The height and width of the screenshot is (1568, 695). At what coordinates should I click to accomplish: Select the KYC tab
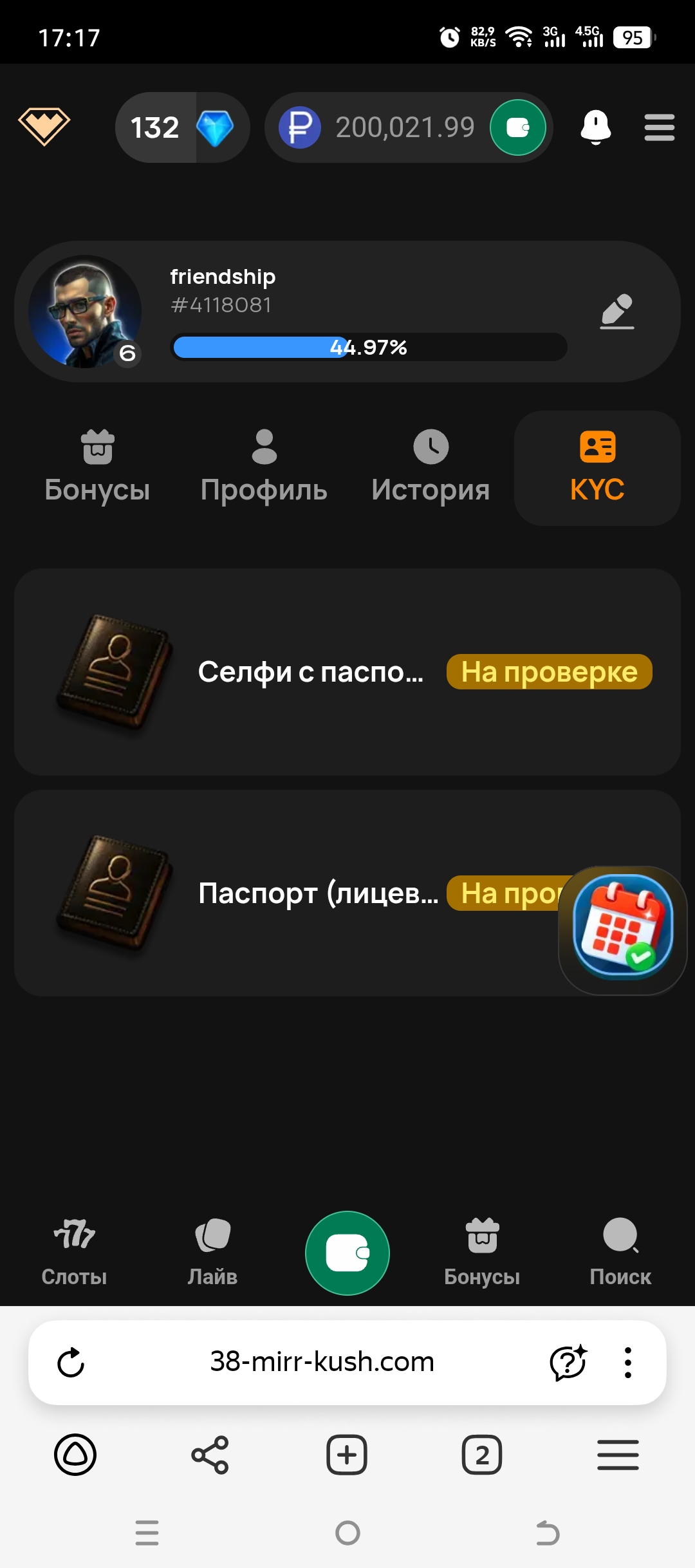[597, 468]
